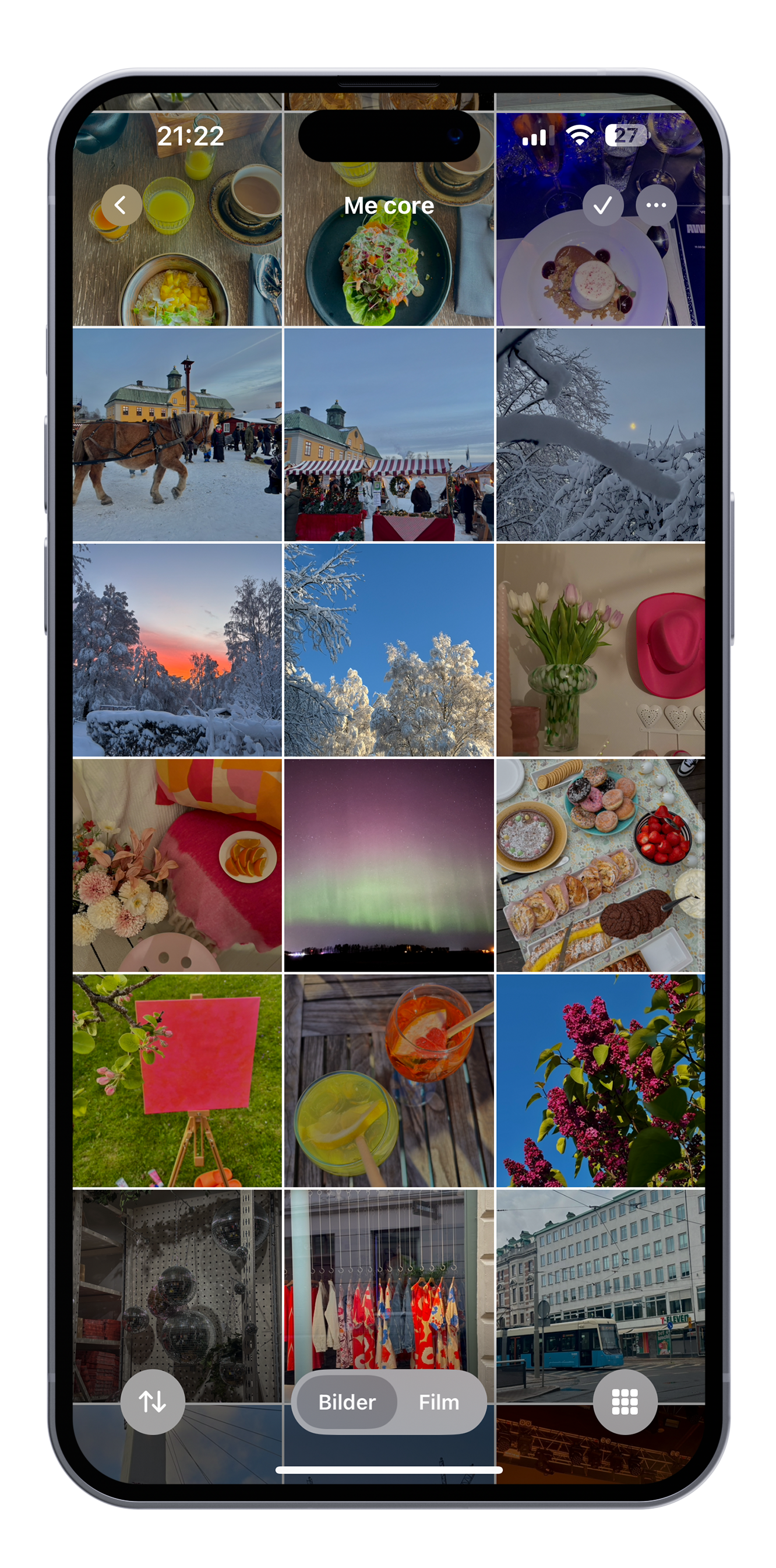Open the pink canvas on easel photo
This screenshot has height=1568, width=776.
tap(177, 1080)
